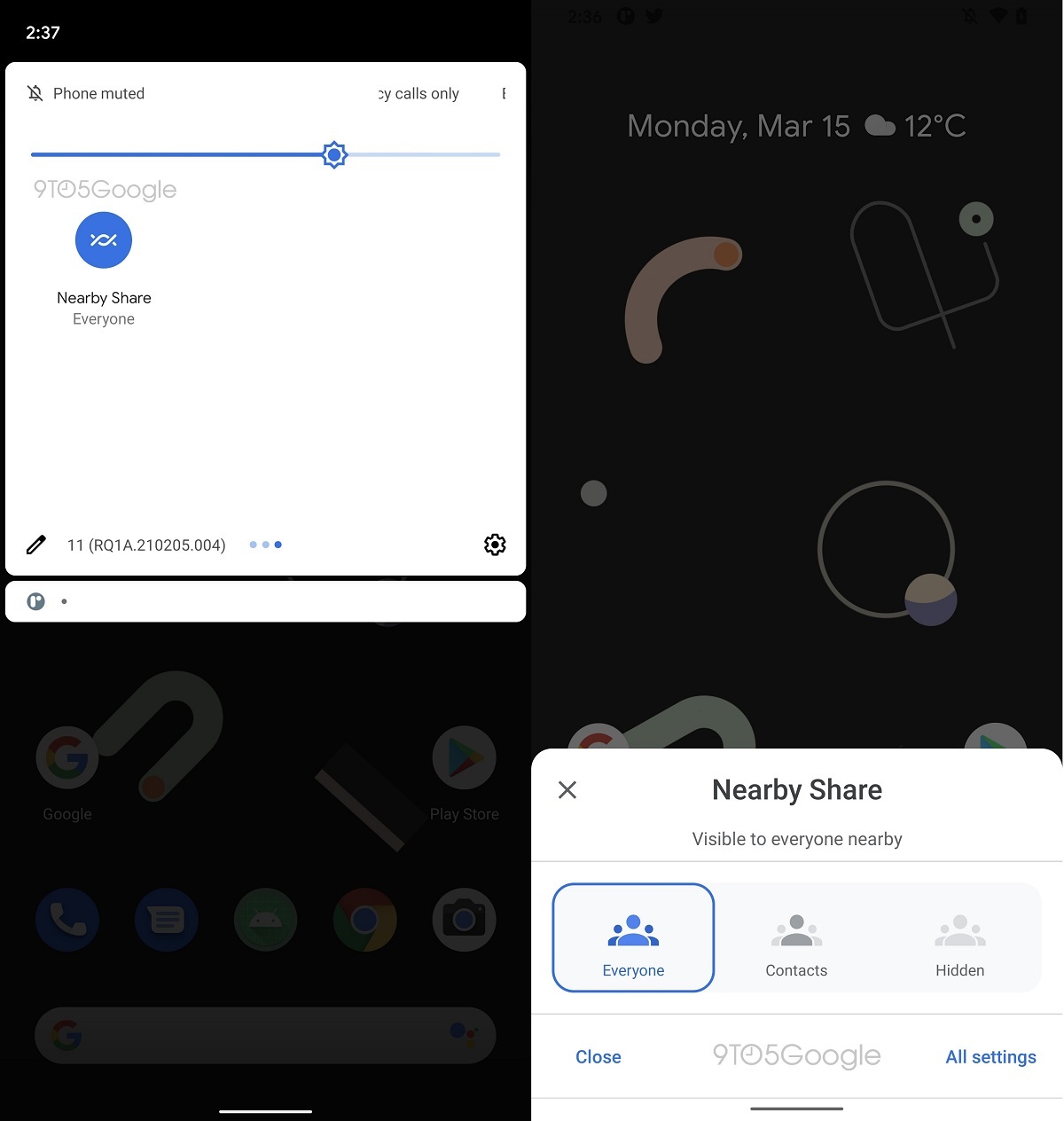This screenshot has width=1064, height=1121.
Task: Choose Contacts visibility option
Action: pyautogui.click(x=796, y=945)
